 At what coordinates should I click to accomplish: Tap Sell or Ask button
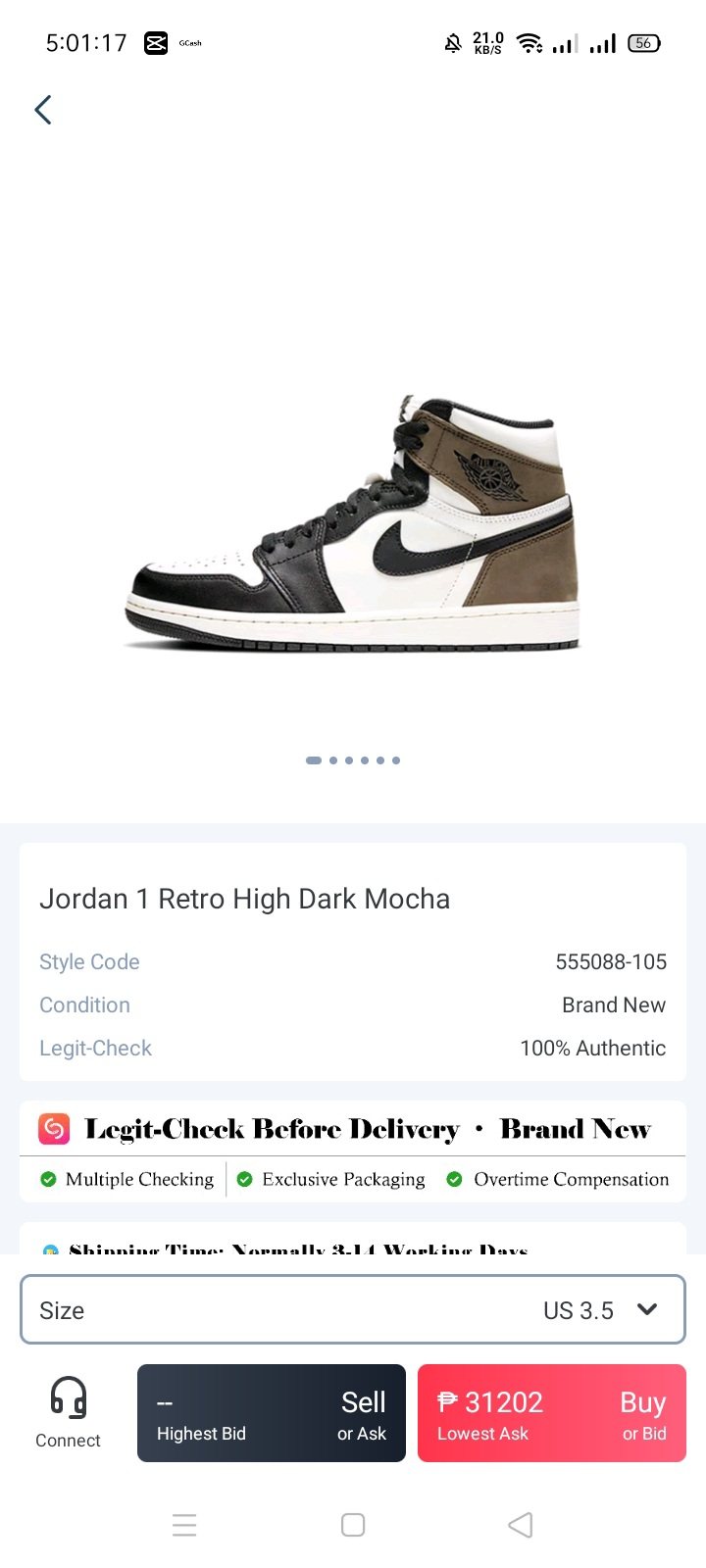[272, 1413]
